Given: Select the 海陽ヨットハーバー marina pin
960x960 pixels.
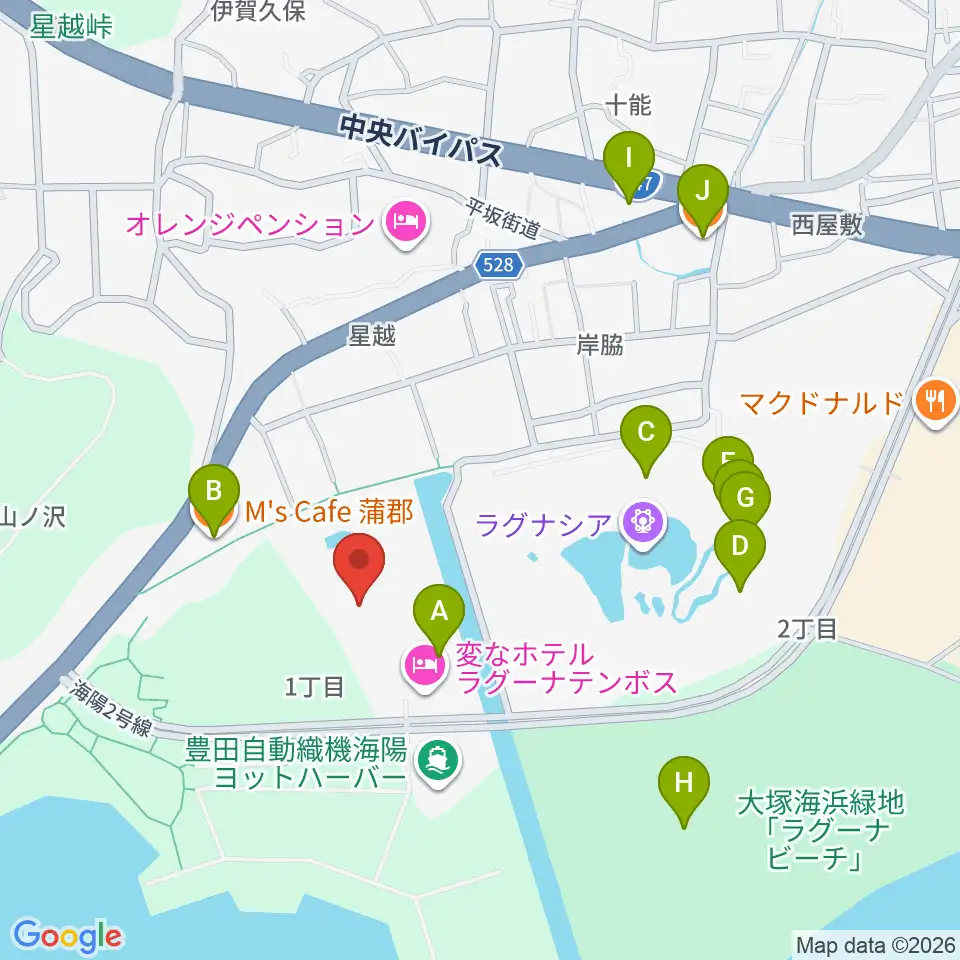Looking at the screenshot, I should click(x=438, y=761).
